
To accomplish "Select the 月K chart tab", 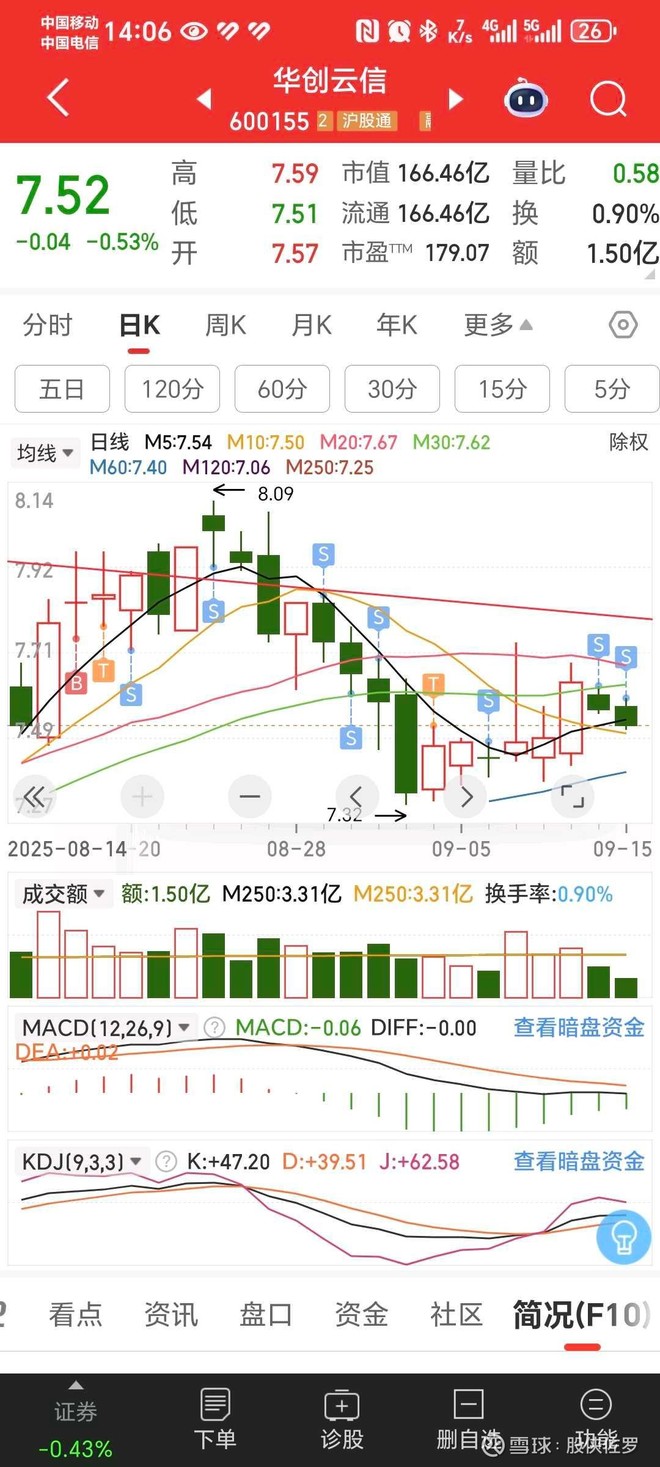I will [x=311, y=325].
